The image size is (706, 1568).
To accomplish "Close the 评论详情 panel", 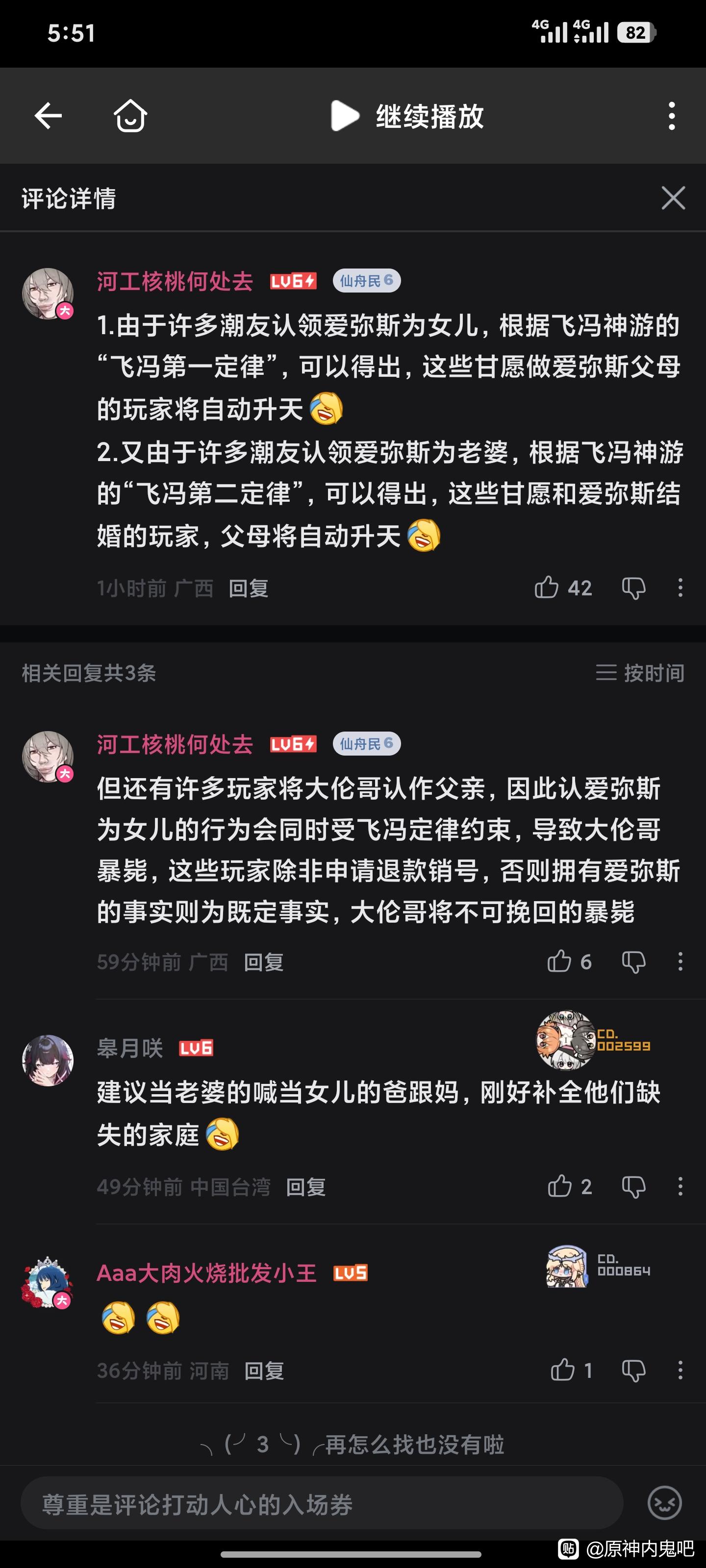I will [x=673, y=198].
